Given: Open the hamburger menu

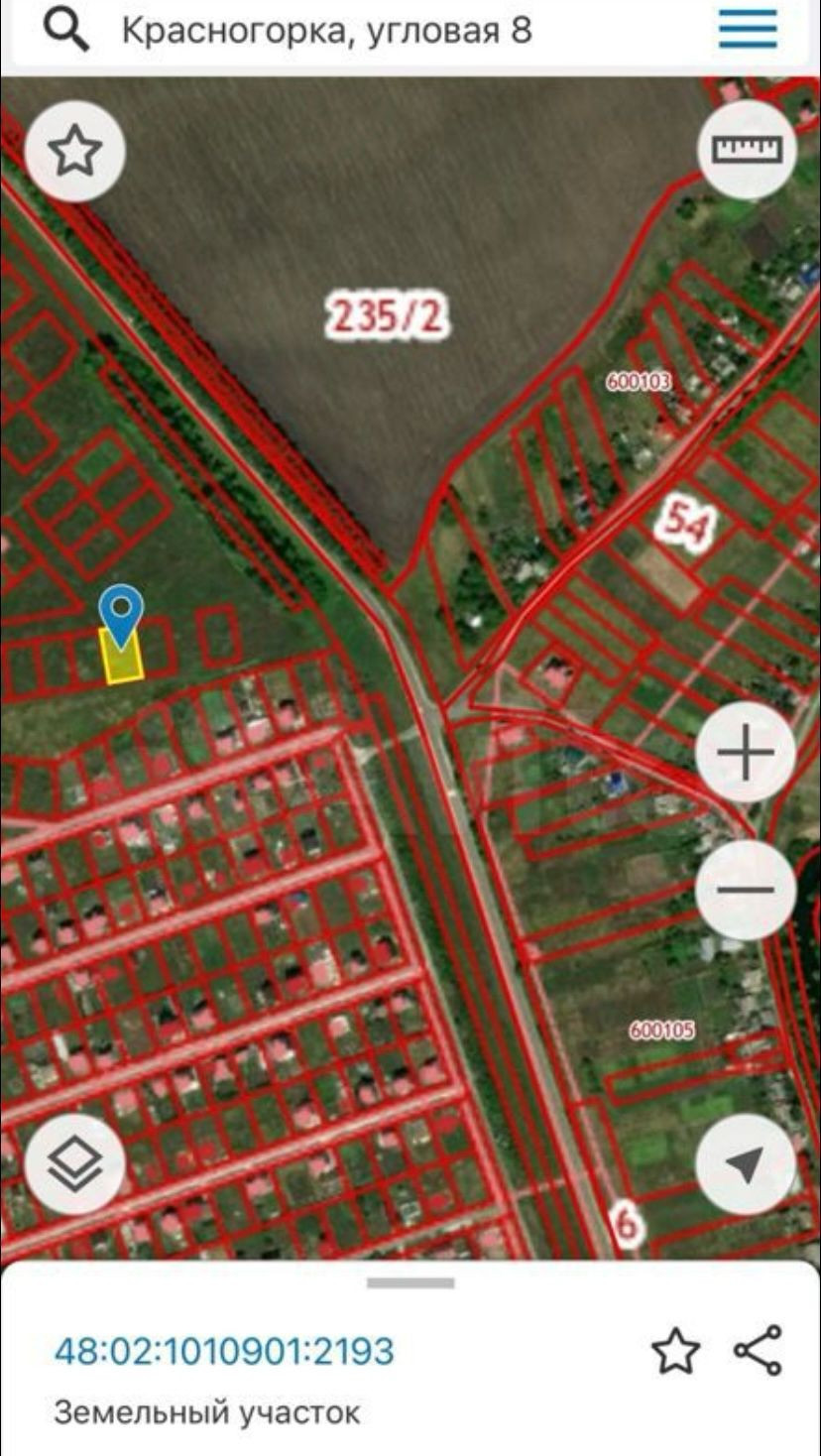Looking at the screenshot, I should click(x=748, y=30).
